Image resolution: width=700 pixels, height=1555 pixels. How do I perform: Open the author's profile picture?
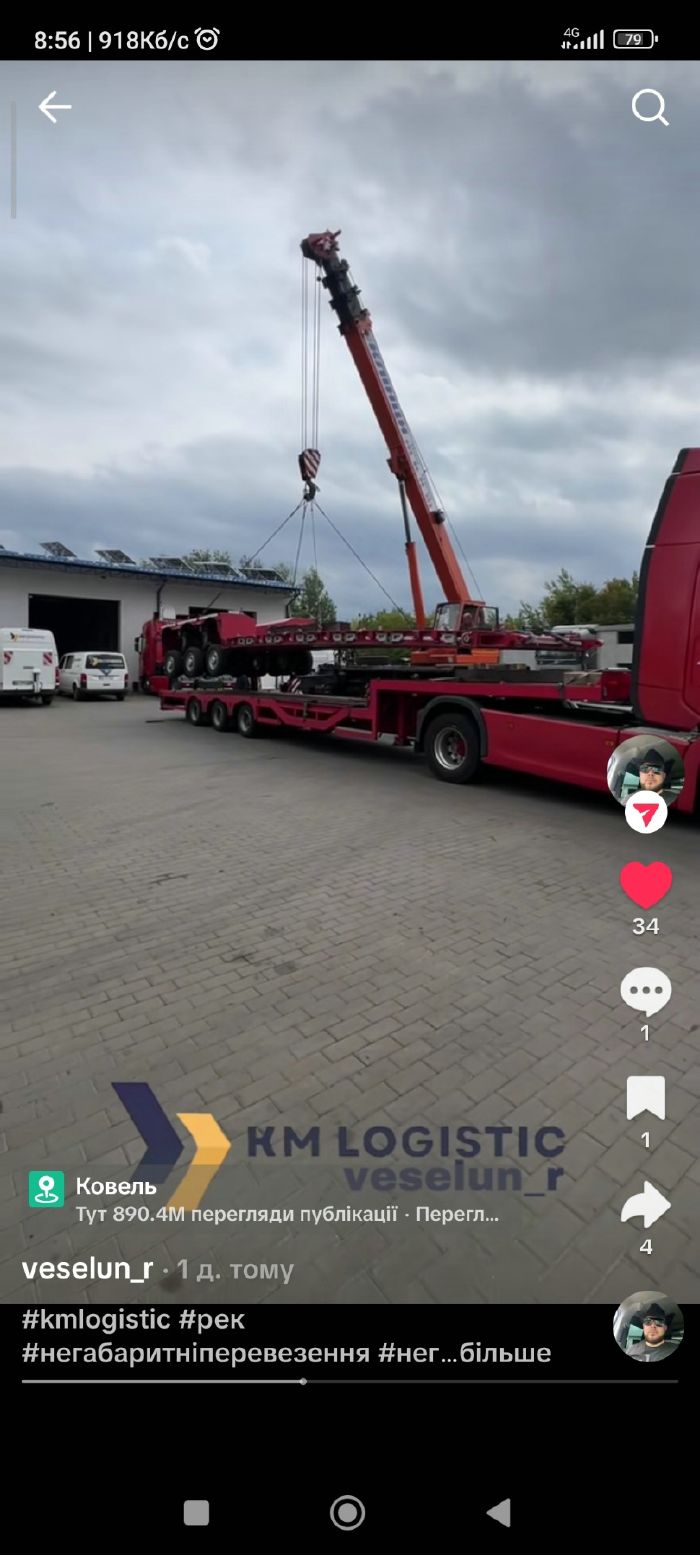646,768
